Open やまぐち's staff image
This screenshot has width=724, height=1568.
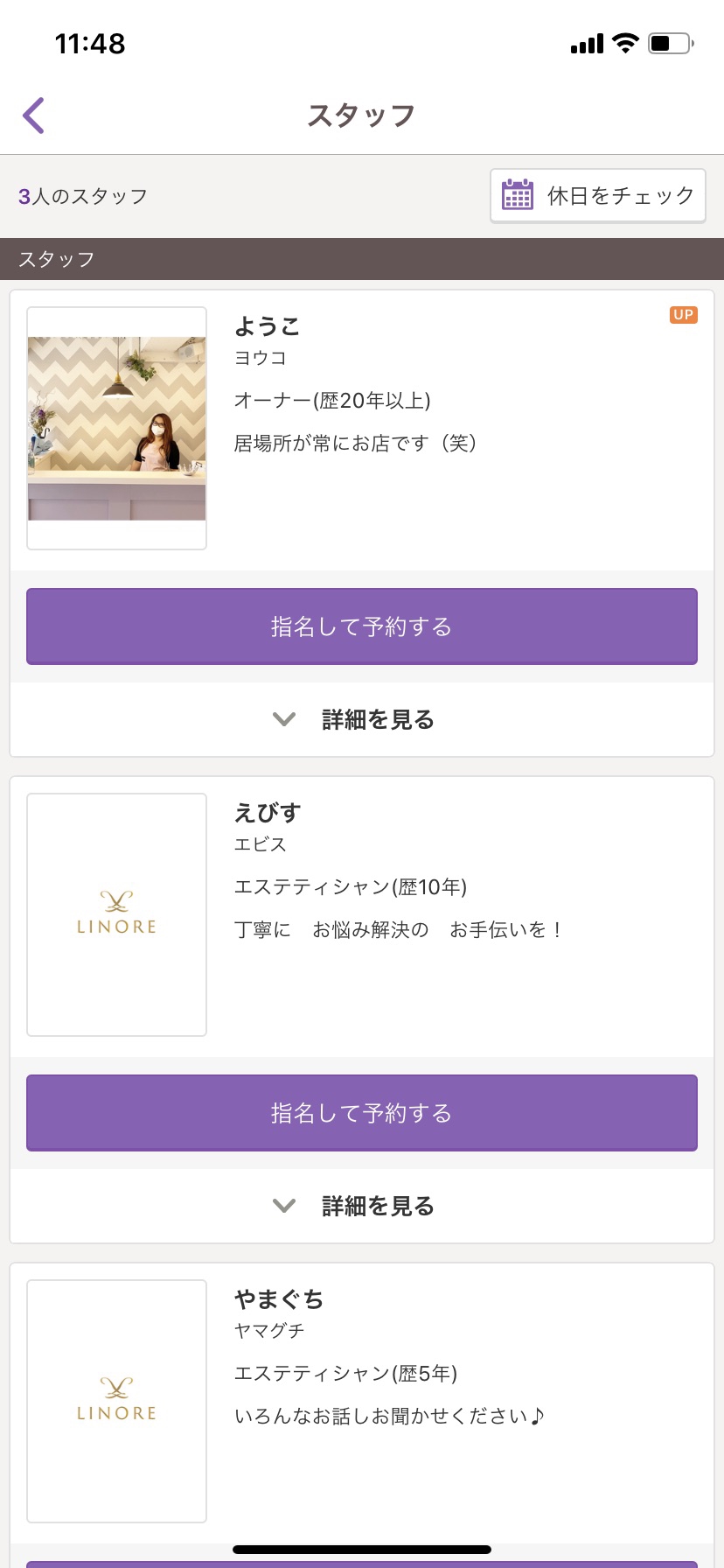[117, 1401]
